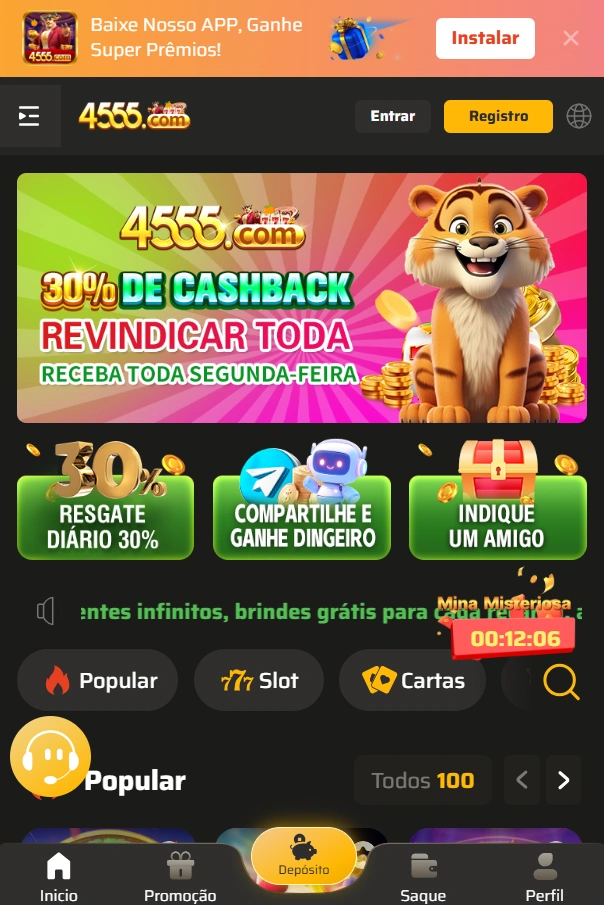604x905 pixels.
Task: View Todos 100 popular games
Action: [x=422, y=781]
